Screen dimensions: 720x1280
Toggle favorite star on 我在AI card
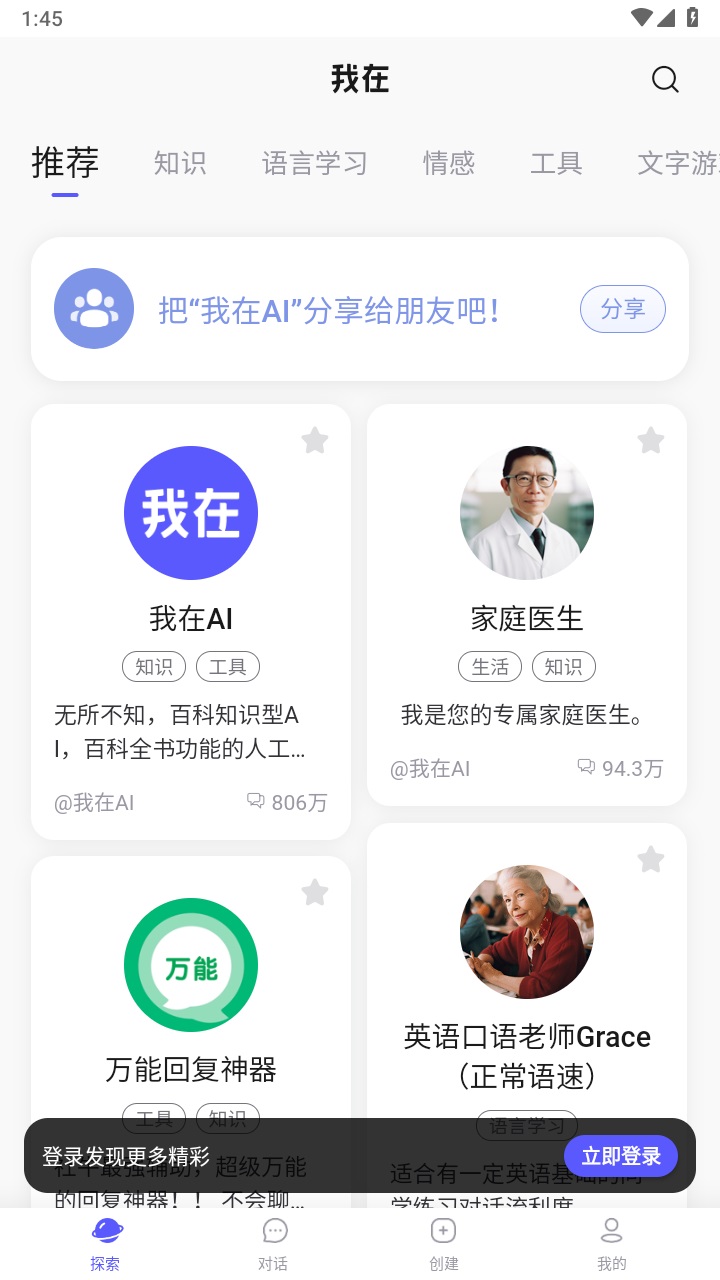tap(315, 440)
